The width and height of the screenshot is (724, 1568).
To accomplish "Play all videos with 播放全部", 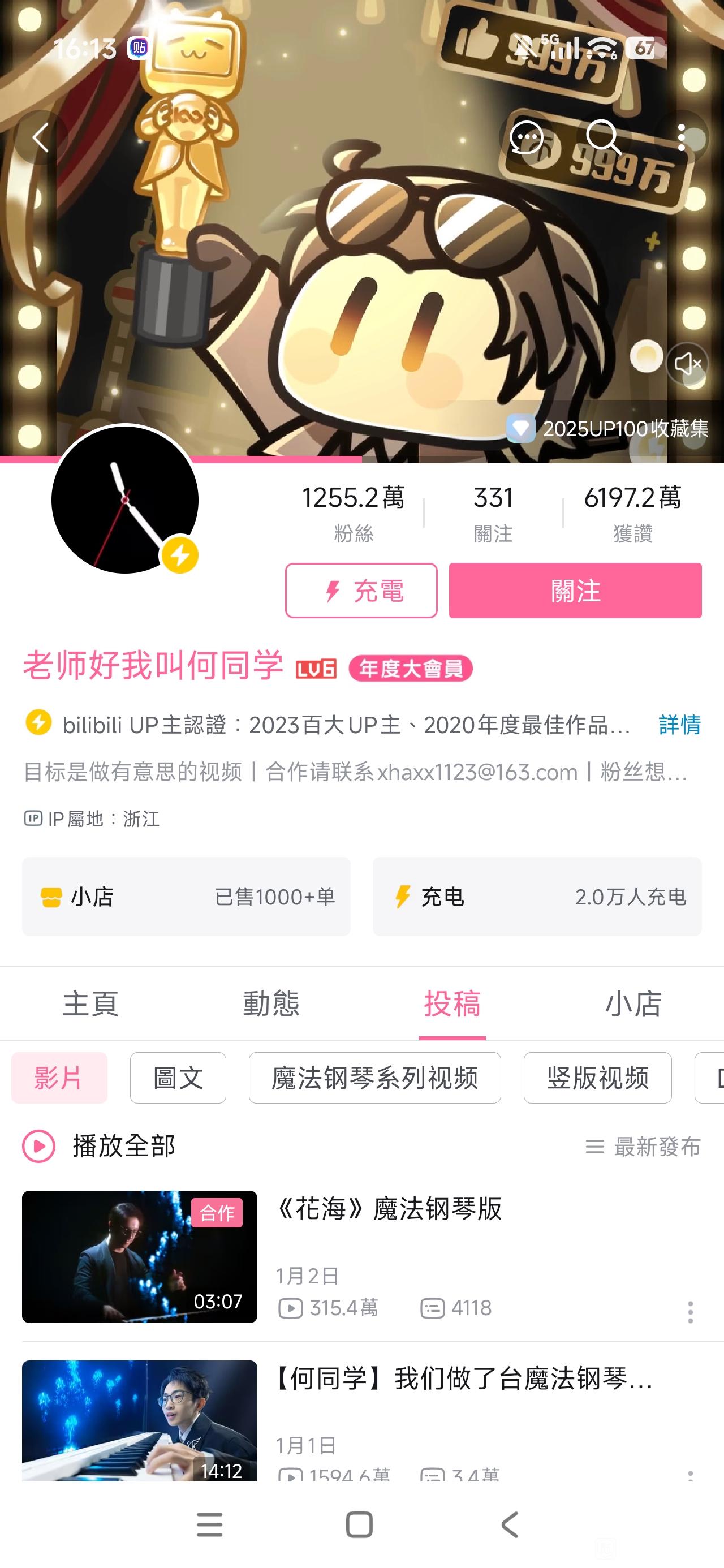I will (101, 1146).
